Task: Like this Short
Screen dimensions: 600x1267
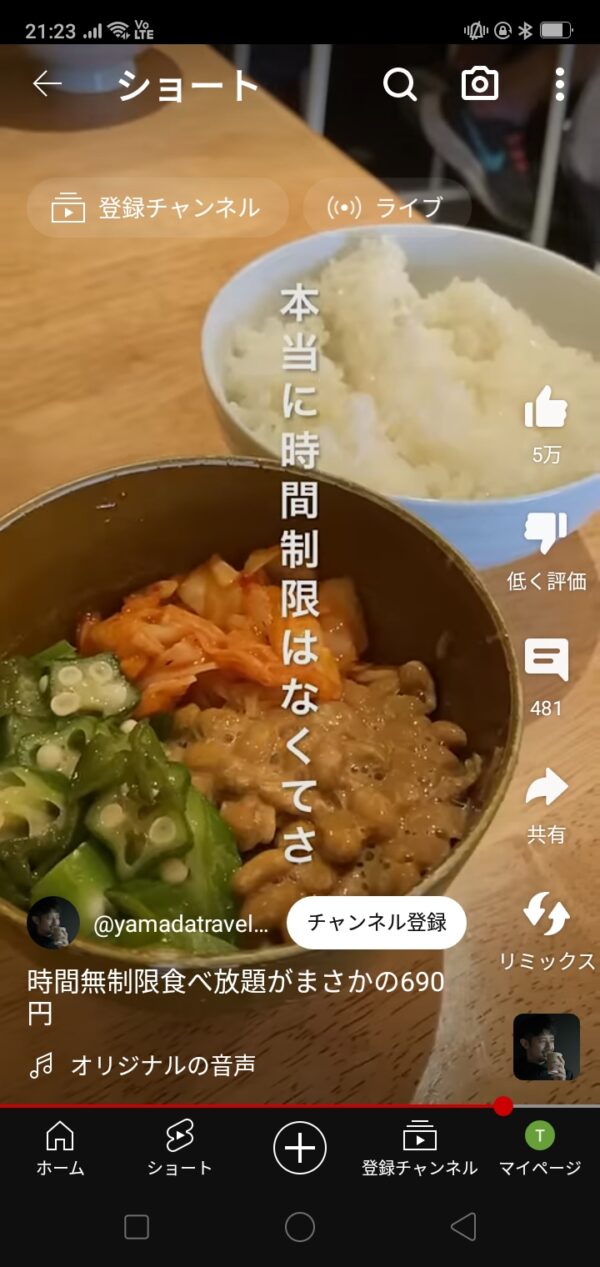Action: tap(546, 409)
